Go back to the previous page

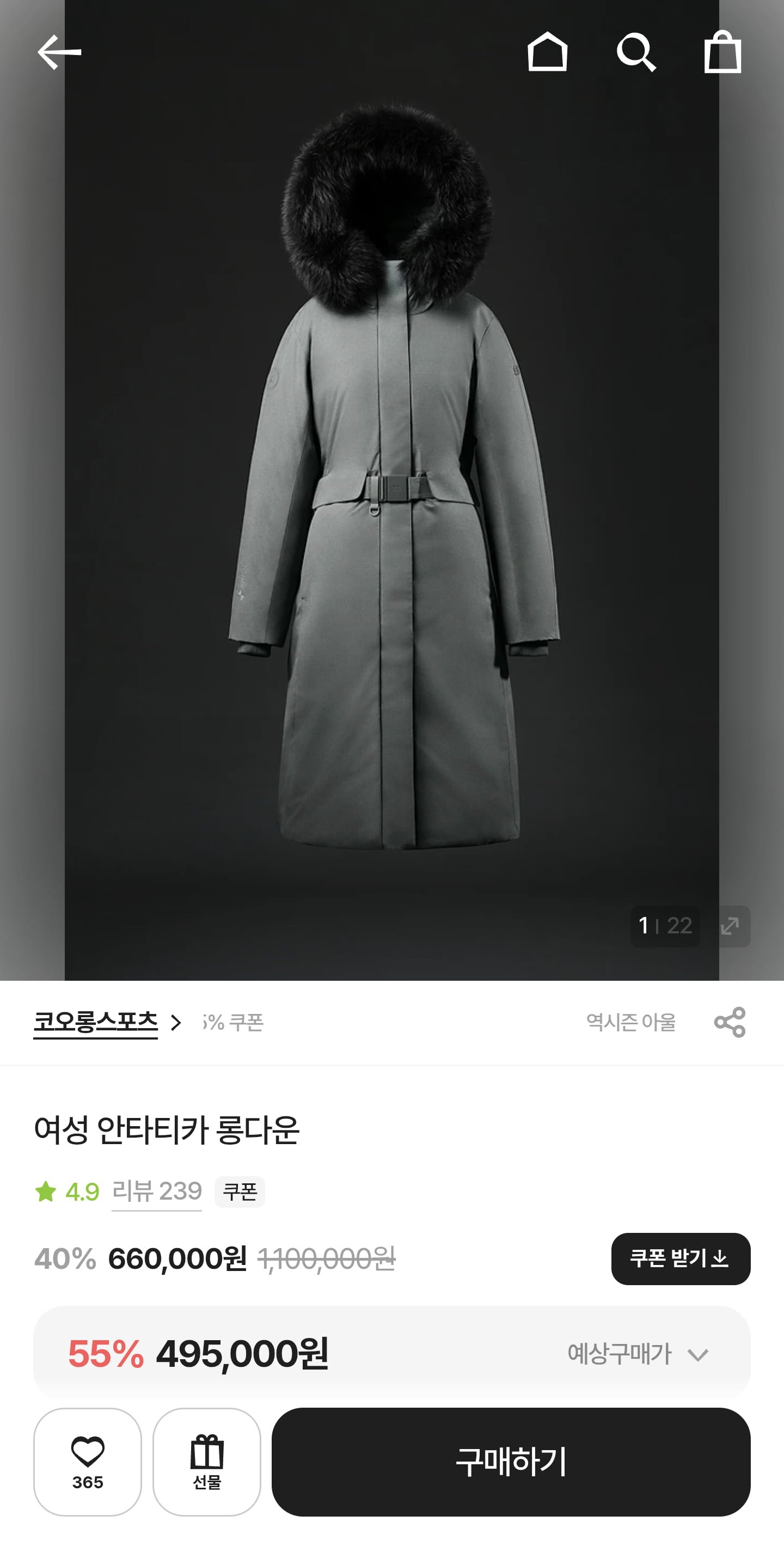tap(59, 52)
